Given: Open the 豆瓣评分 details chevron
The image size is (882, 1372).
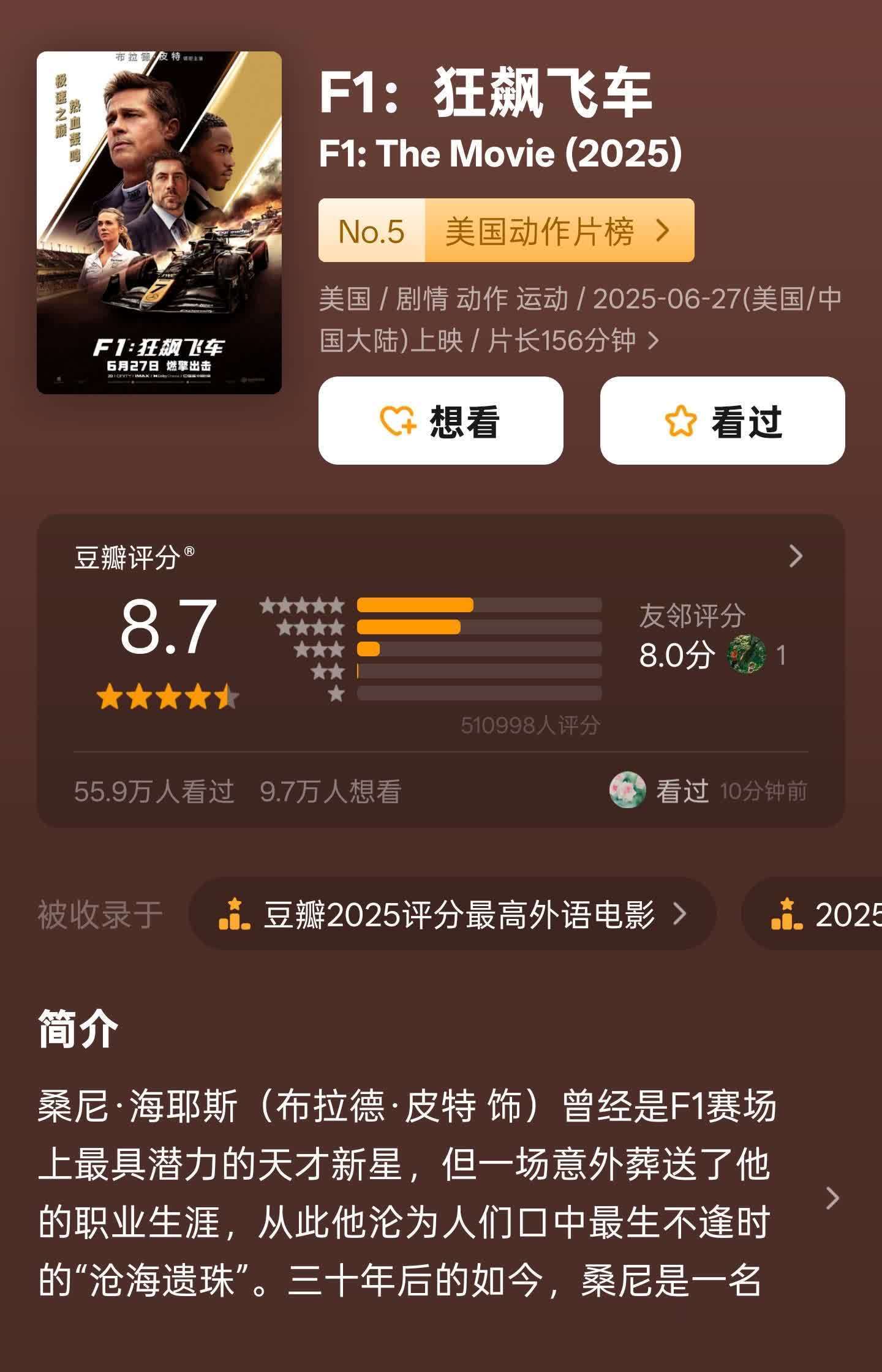Looking at the screenshot, I should (795, 556).
